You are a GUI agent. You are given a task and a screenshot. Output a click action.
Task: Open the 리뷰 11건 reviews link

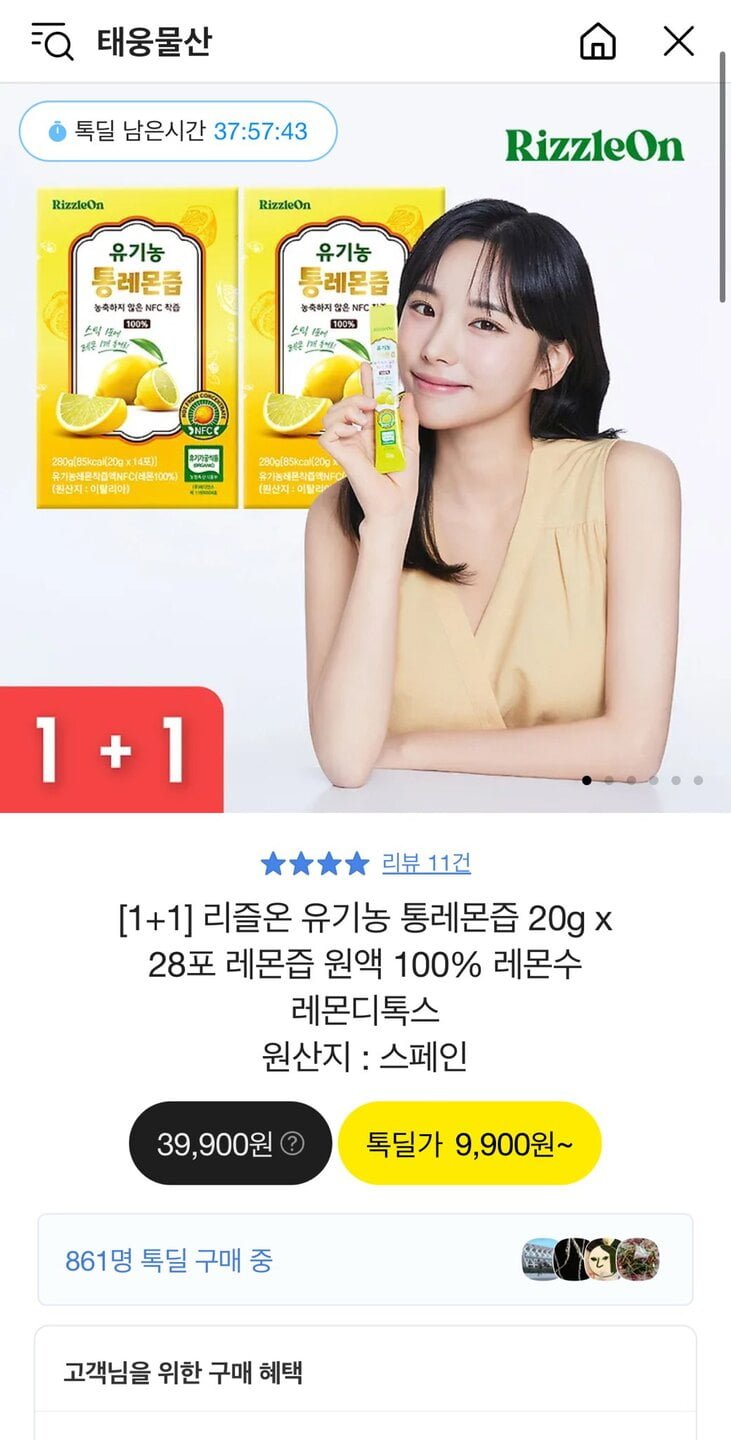(x=426, y=863)
